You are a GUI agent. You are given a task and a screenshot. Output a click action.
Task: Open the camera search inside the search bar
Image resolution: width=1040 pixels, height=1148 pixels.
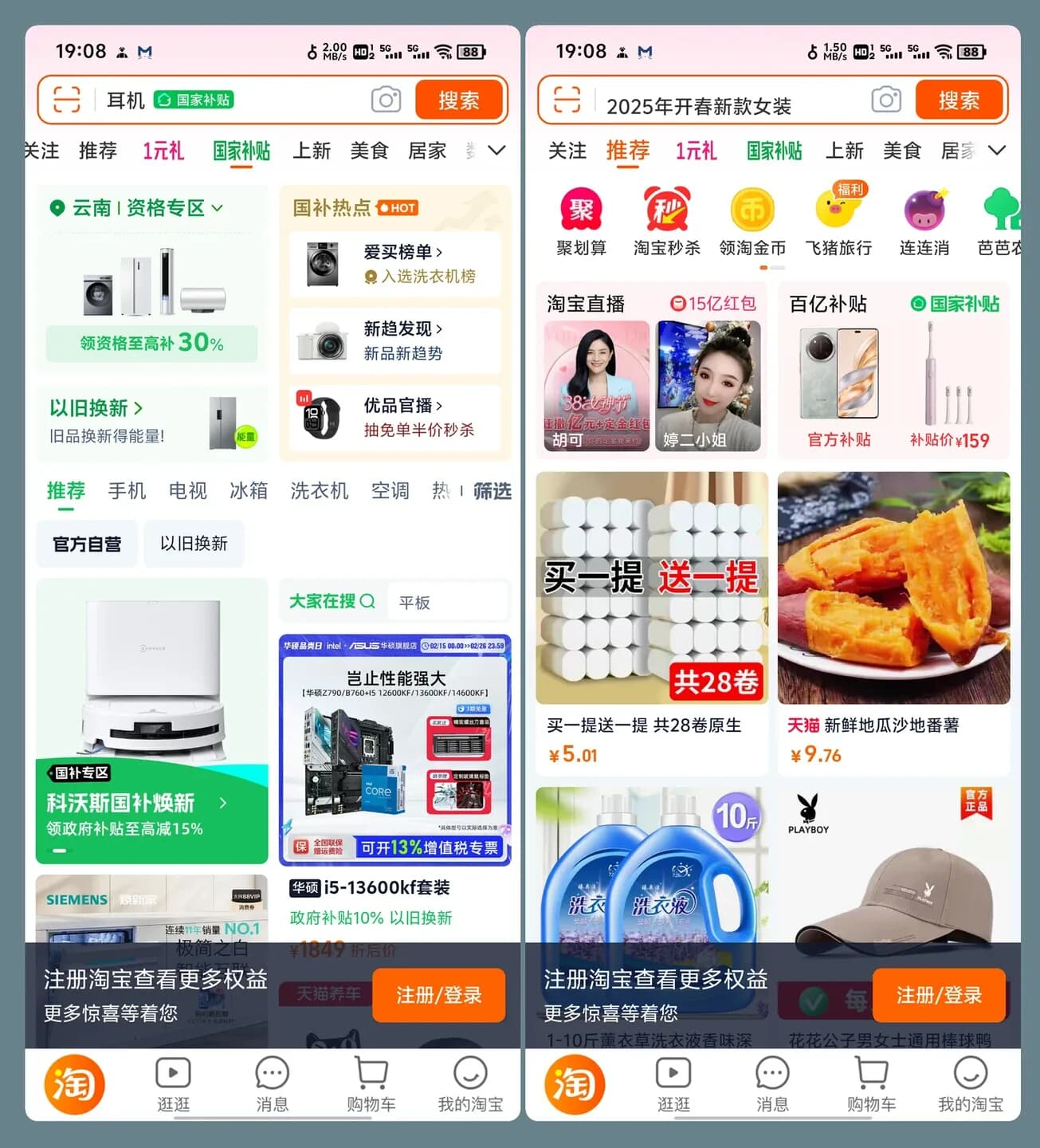387,100
